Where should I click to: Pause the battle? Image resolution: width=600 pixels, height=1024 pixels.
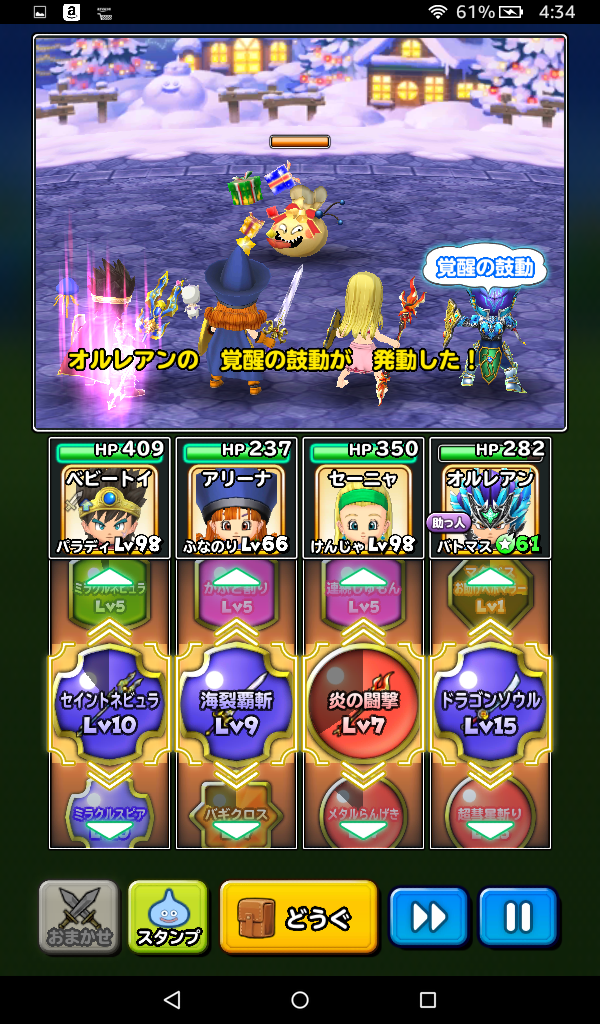517,916
